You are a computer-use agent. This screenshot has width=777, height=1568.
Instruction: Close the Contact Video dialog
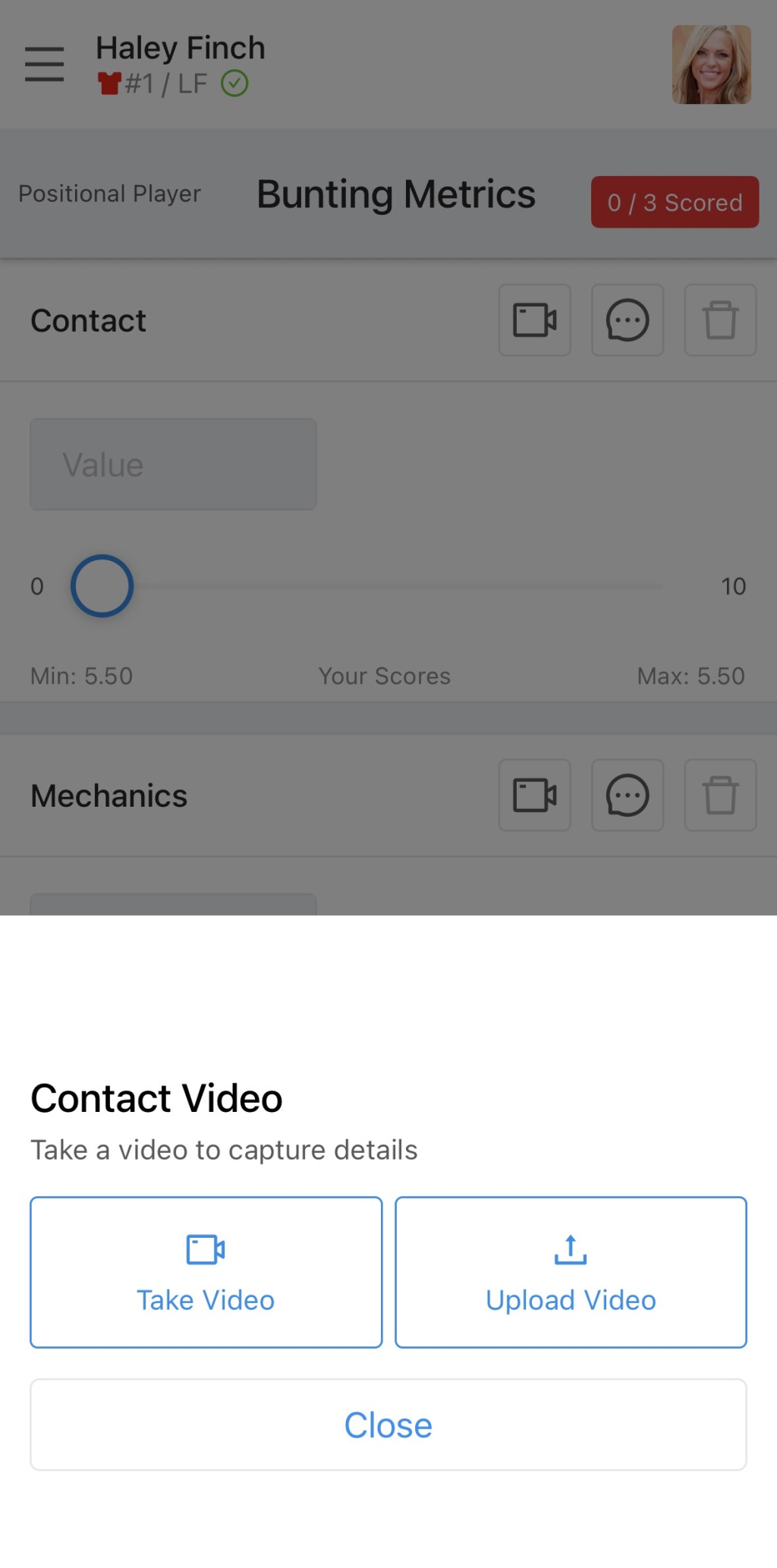pyautogui.click(x=388, y=1425)
